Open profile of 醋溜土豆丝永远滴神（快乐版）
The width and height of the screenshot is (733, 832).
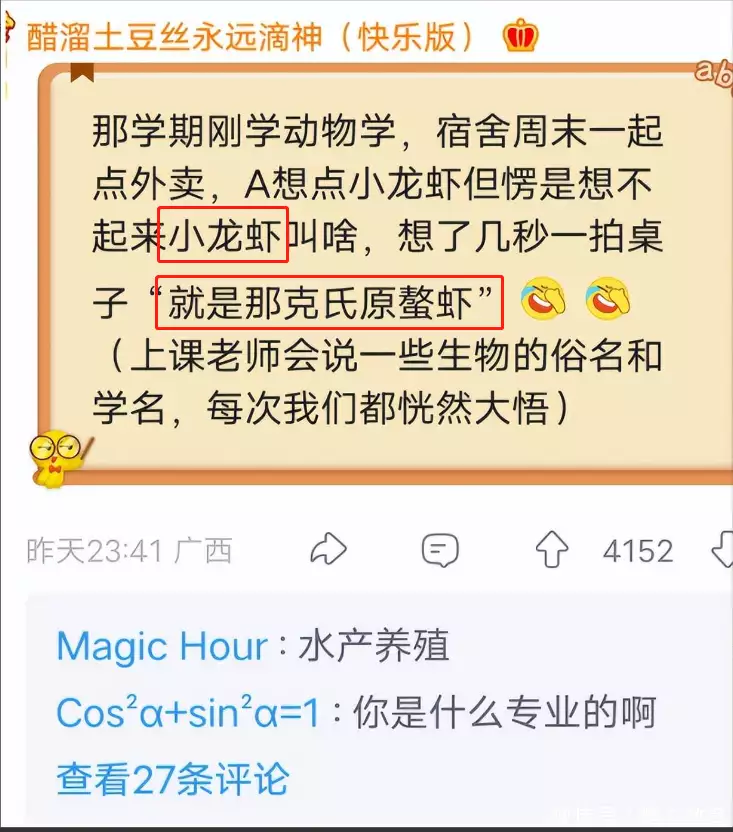coord(250,37)
